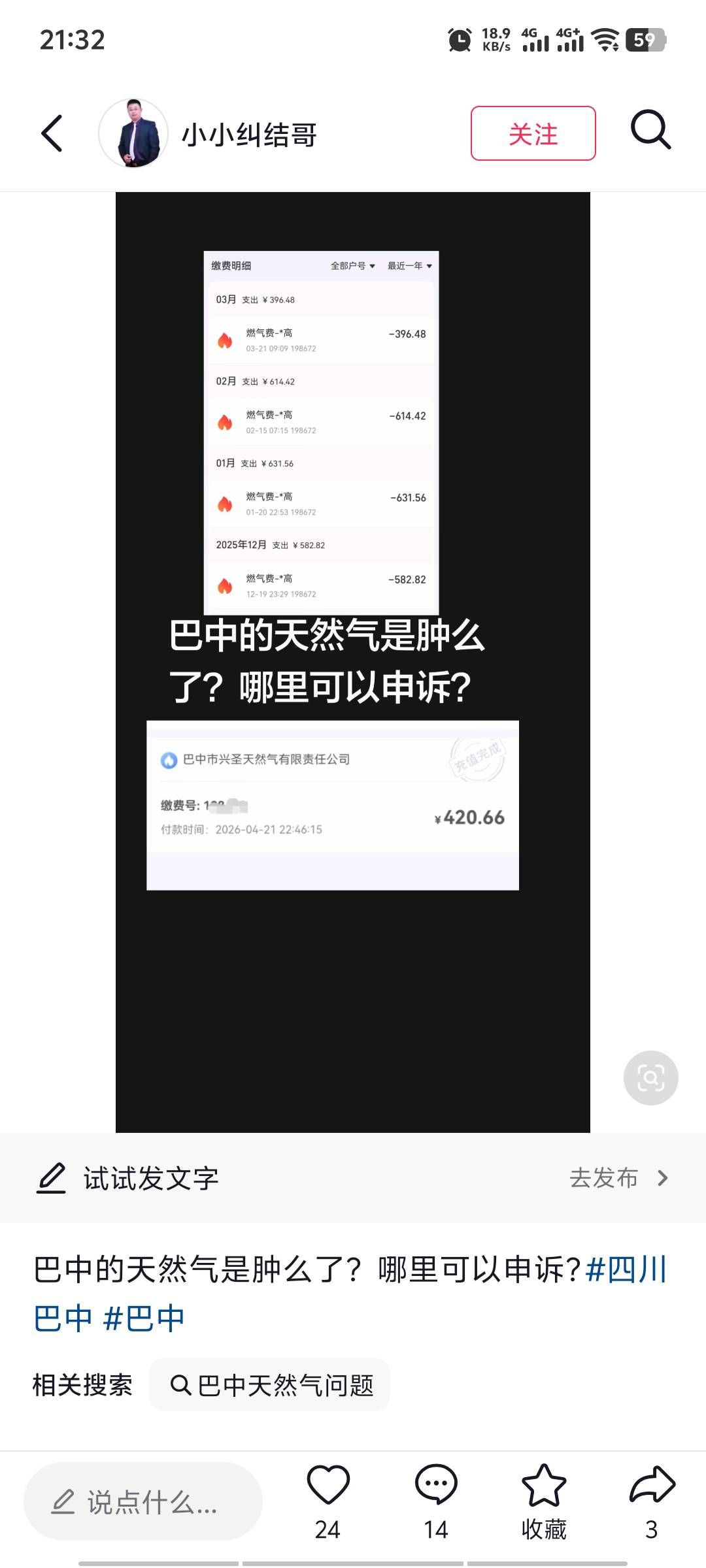
Task: Open the 试试发文字 去发布 row
Action: point(353,1178)
